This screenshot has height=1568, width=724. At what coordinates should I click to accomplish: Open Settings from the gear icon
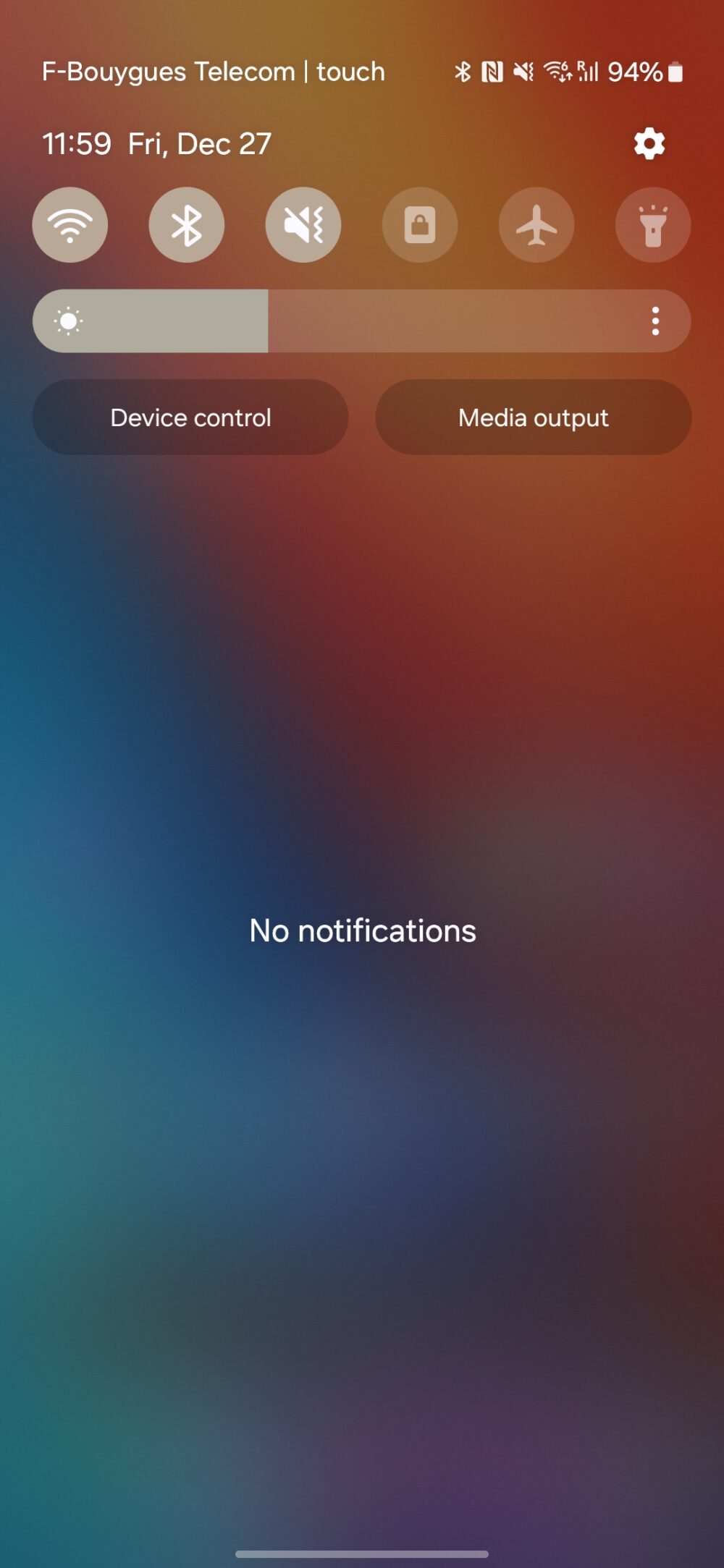click(x=648, y=143)
